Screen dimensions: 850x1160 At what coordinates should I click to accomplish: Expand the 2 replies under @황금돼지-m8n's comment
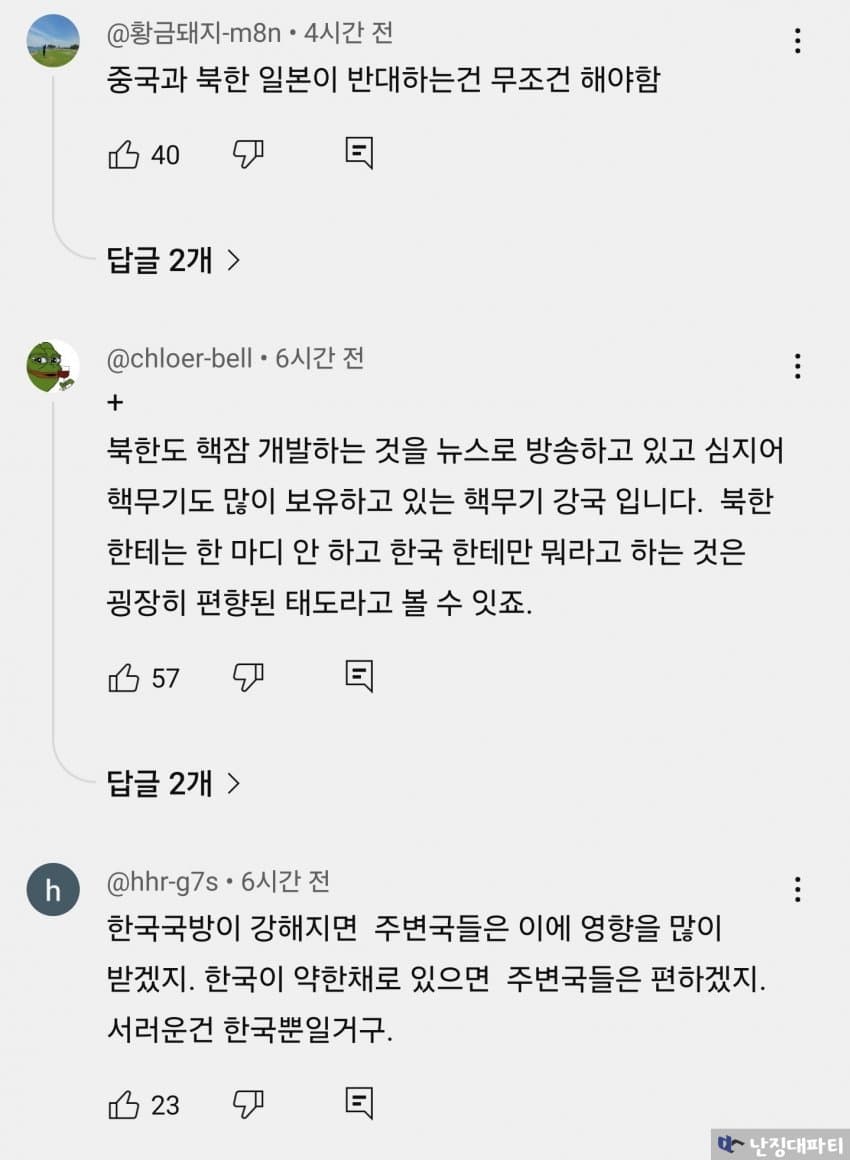[174, 261]
